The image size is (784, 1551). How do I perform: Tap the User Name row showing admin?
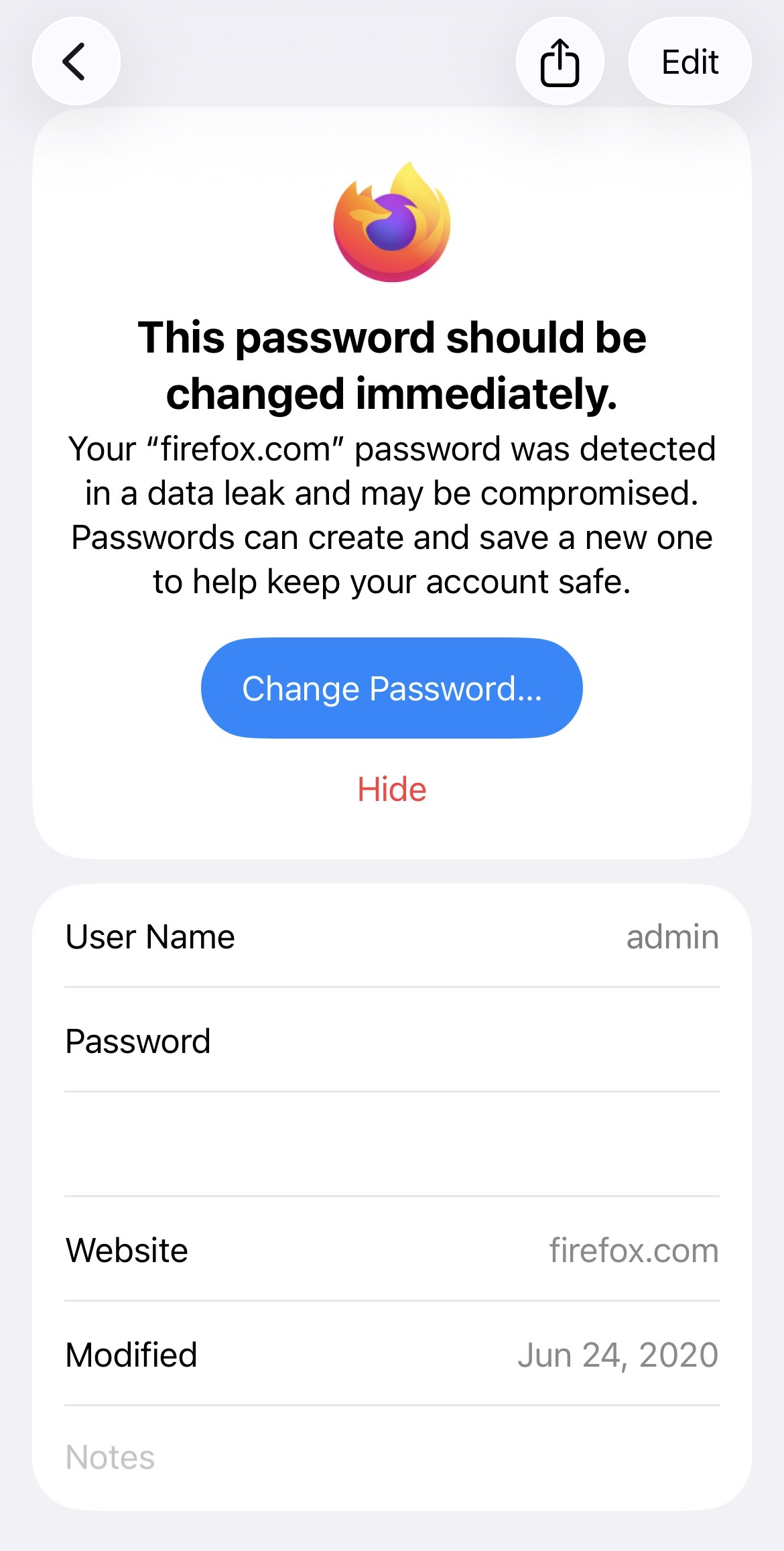coord(391,936)
